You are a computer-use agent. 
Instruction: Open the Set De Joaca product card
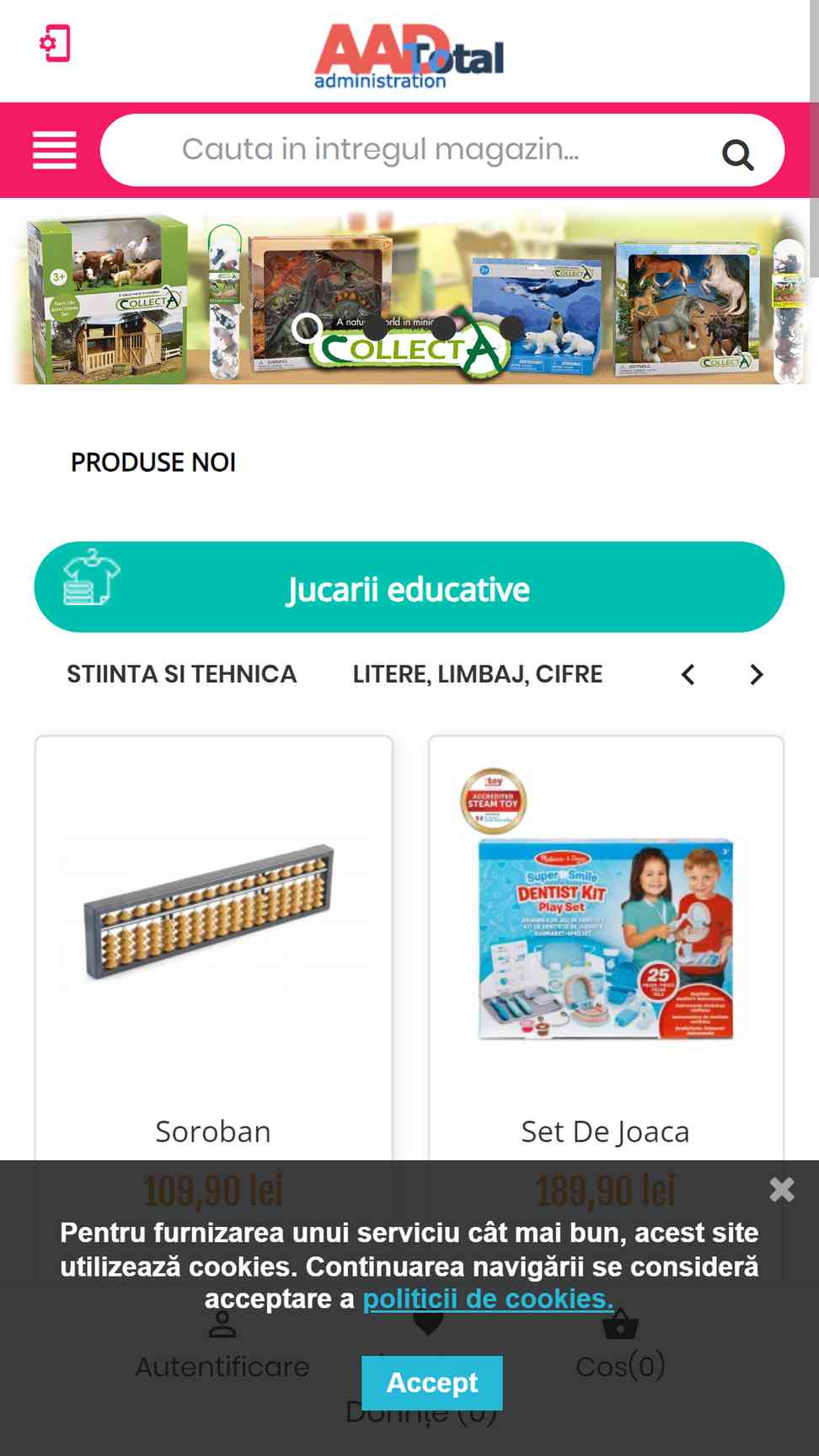(606, 927)
